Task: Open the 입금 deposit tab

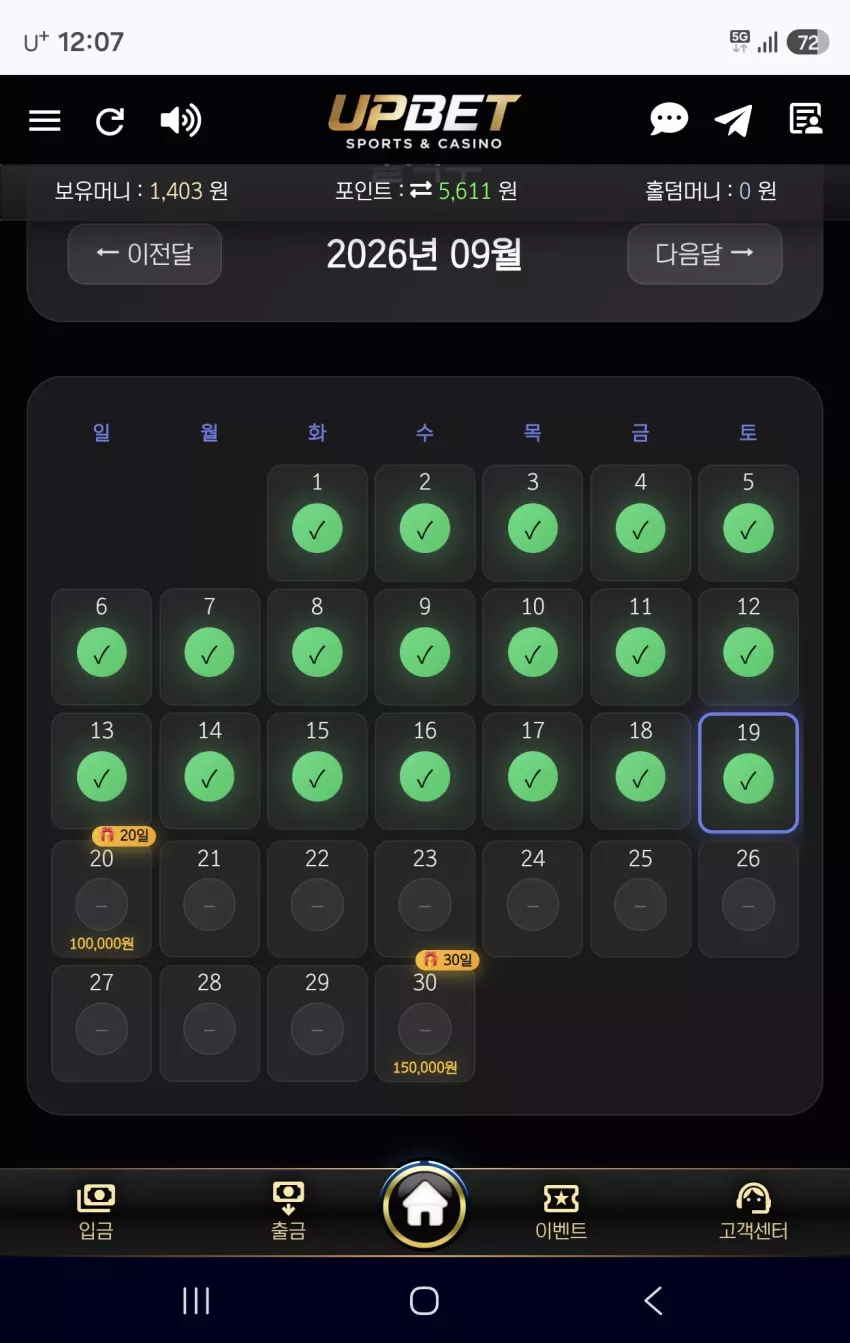Action: pyautogui.click(x=96, y=1211)
